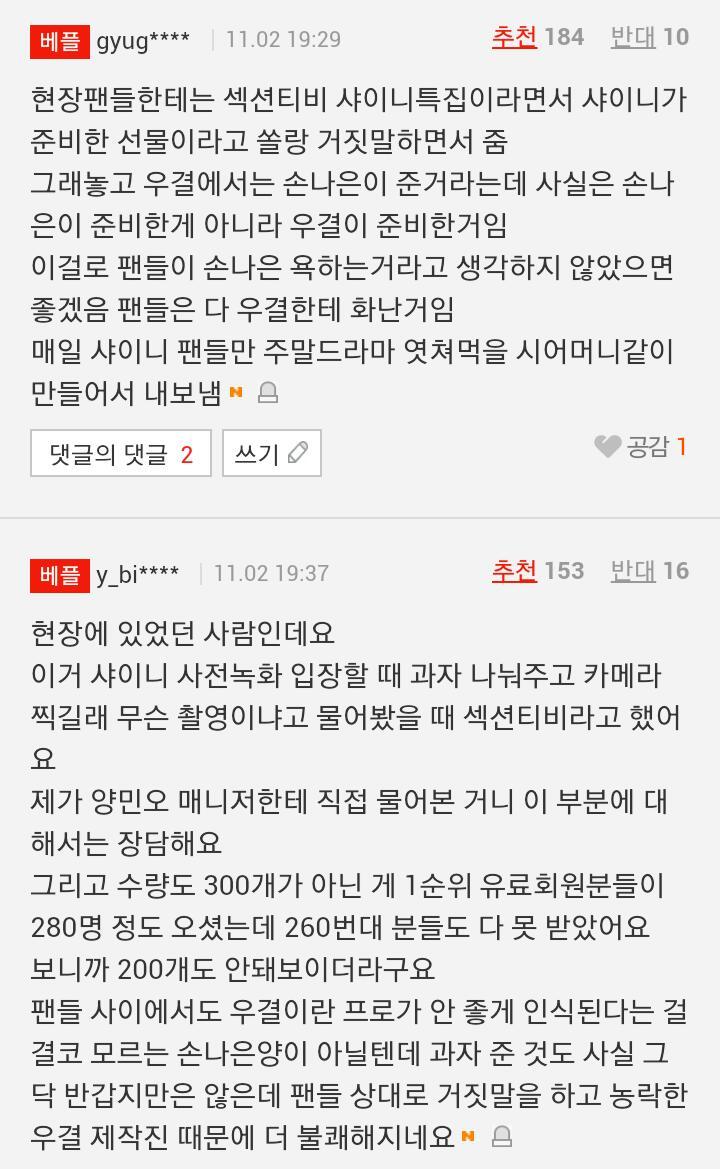Downvote 반대 on y_bi****'s comment
Screen dimensions: 720x1169
(649, 571)
